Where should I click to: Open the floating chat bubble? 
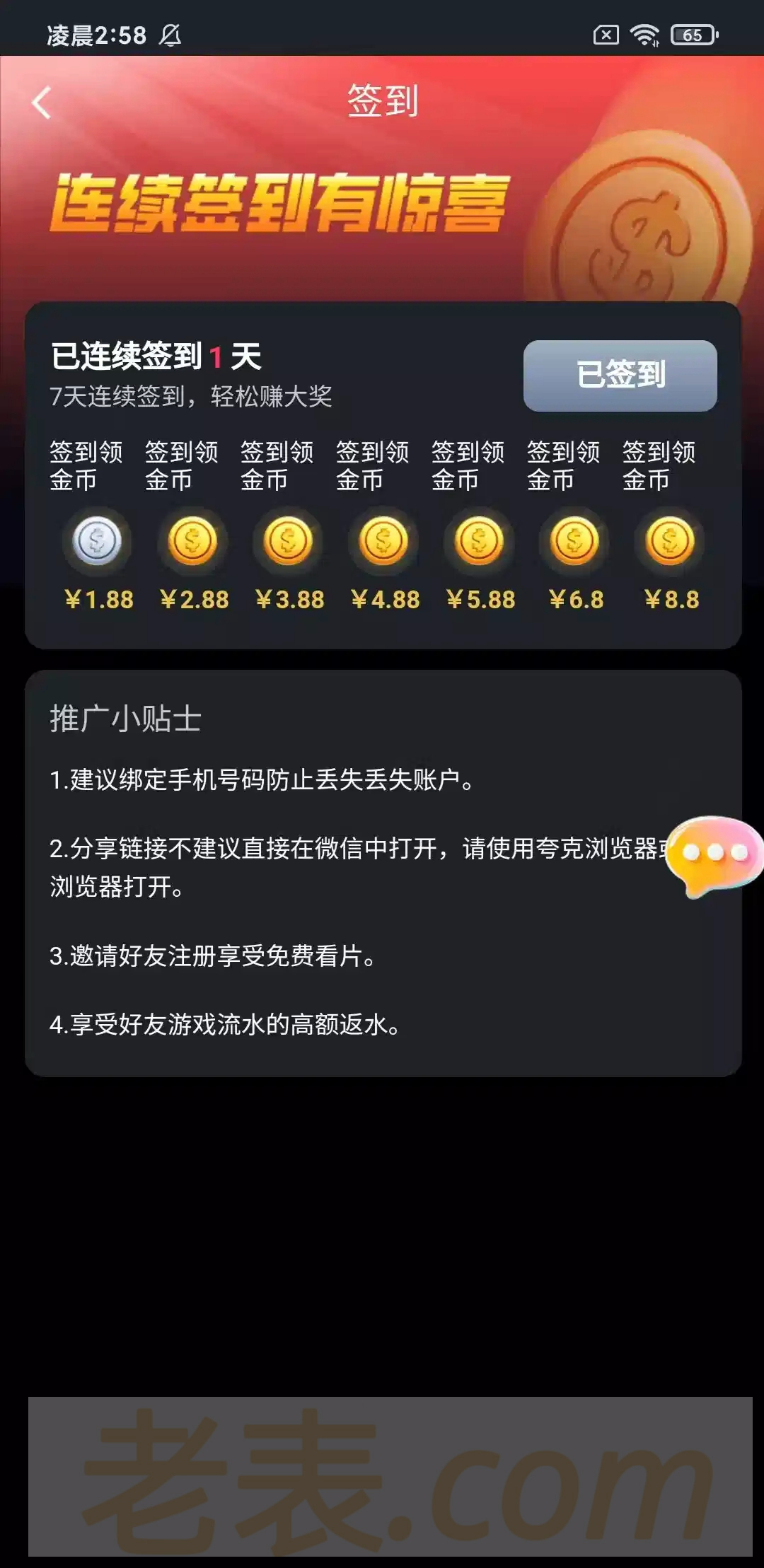pyautogui.click(x=713, y=854)
